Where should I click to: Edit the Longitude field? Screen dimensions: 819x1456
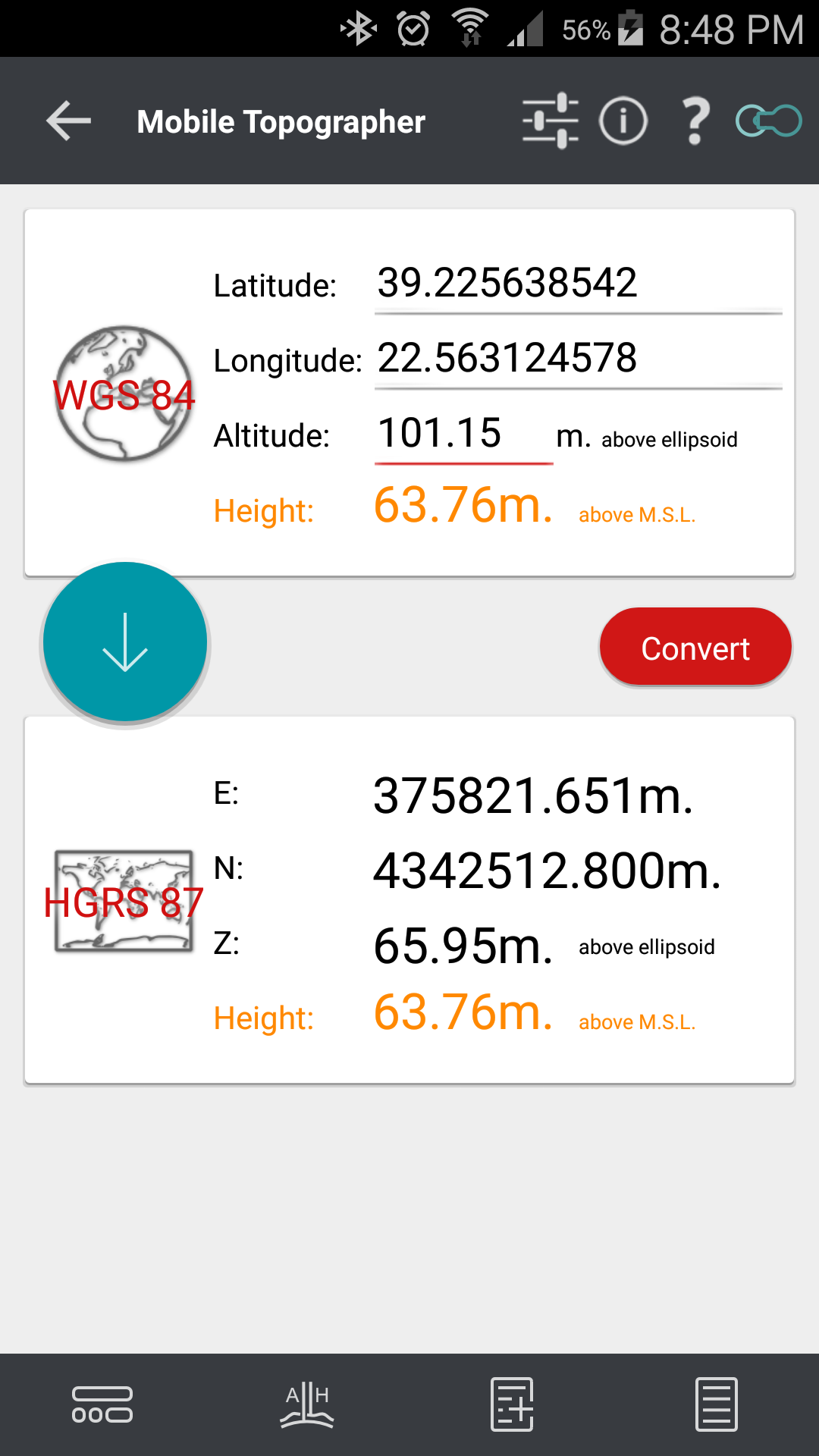(578, 360)
